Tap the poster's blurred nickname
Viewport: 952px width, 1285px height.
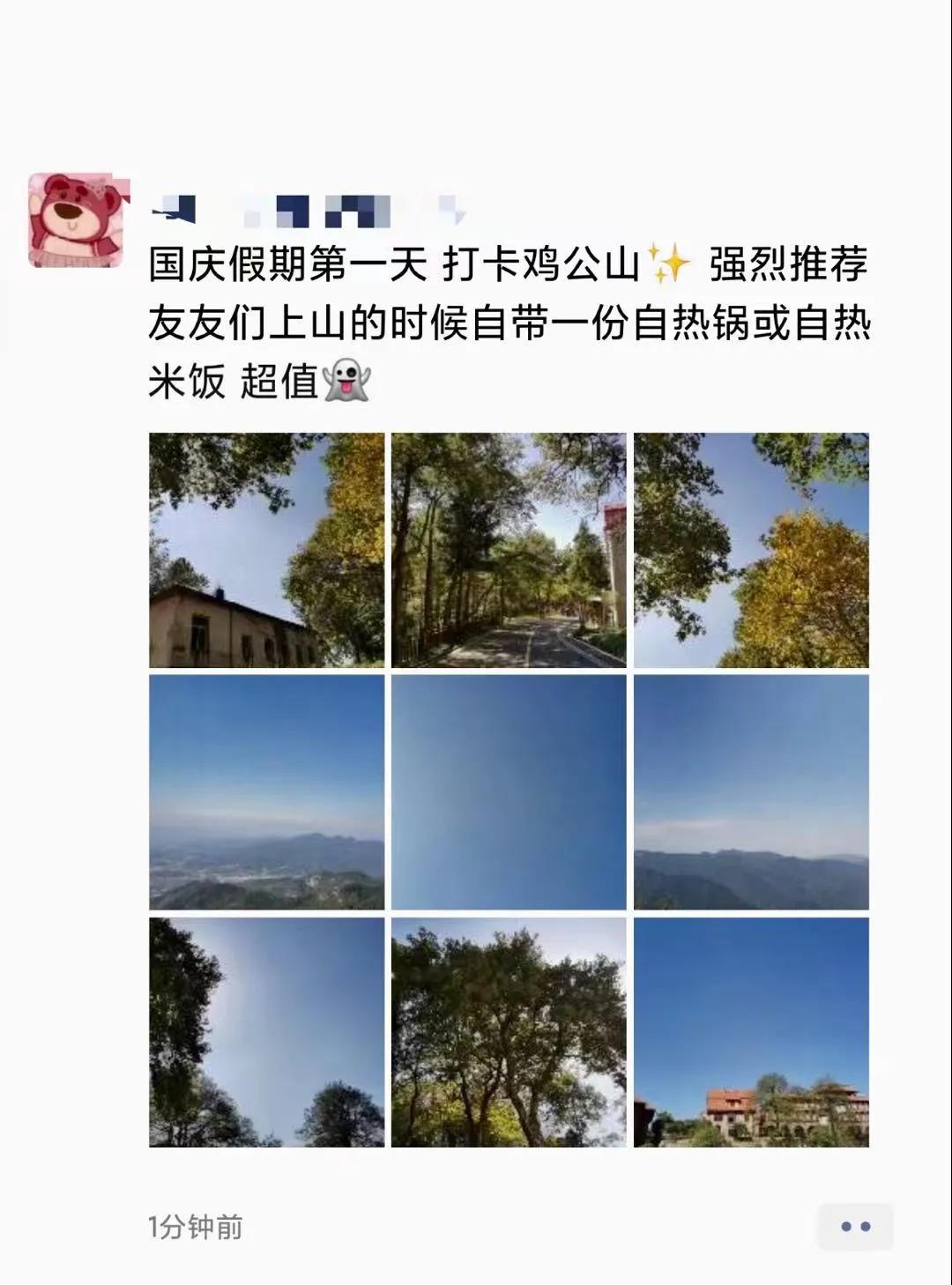(x=307, y=212)
